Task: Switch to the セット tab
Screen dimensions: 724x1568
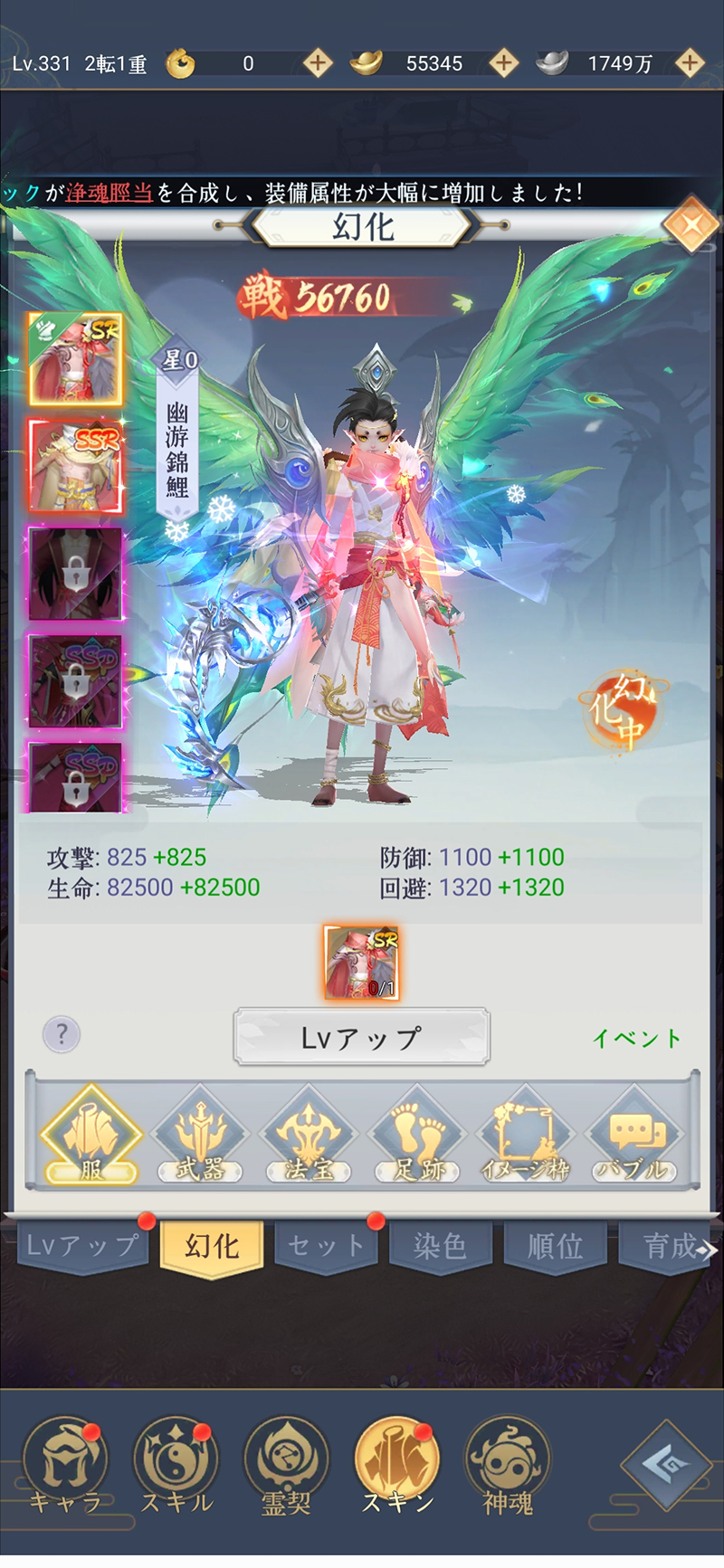Action: click(x=326, y=1247)
